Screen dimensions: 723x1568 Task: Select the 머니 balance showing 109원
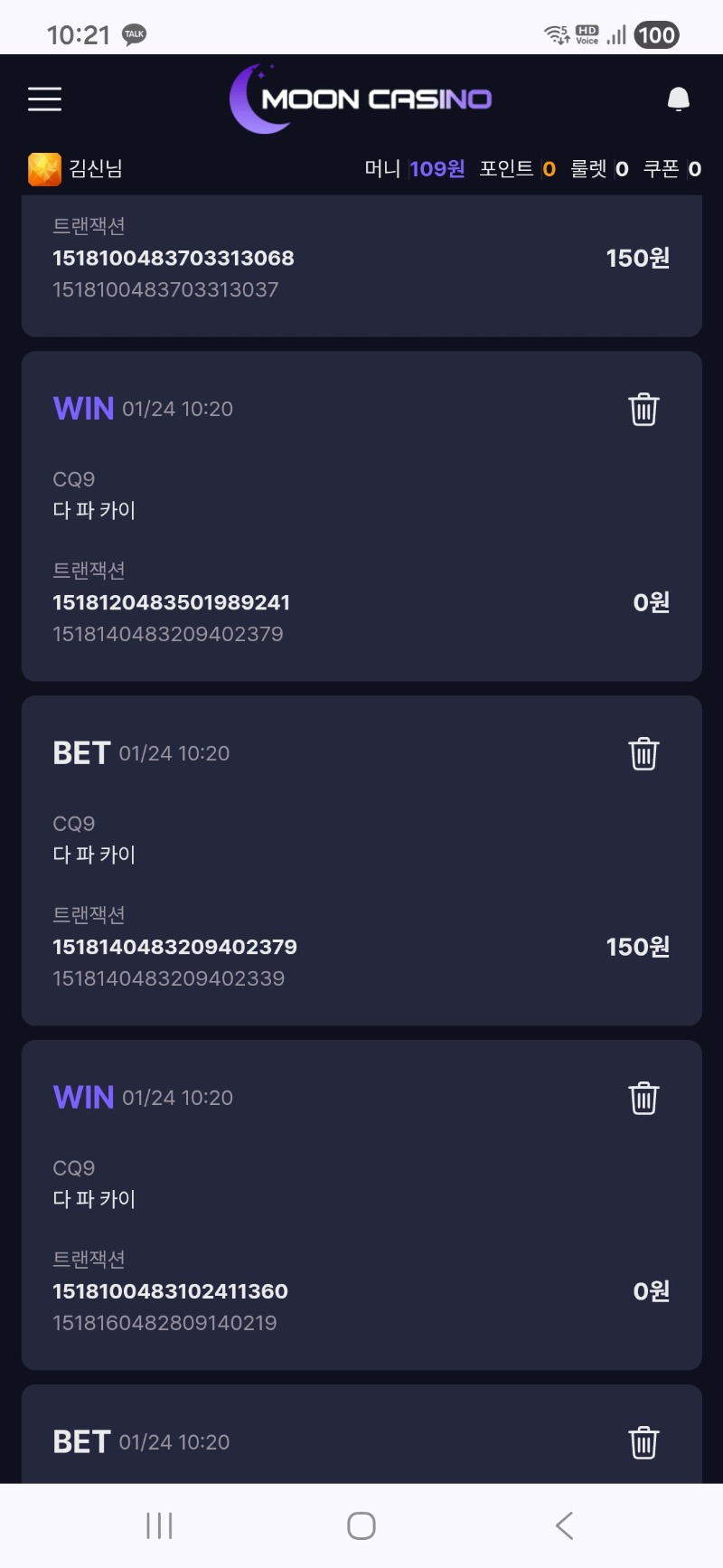[x=437, y=168]
